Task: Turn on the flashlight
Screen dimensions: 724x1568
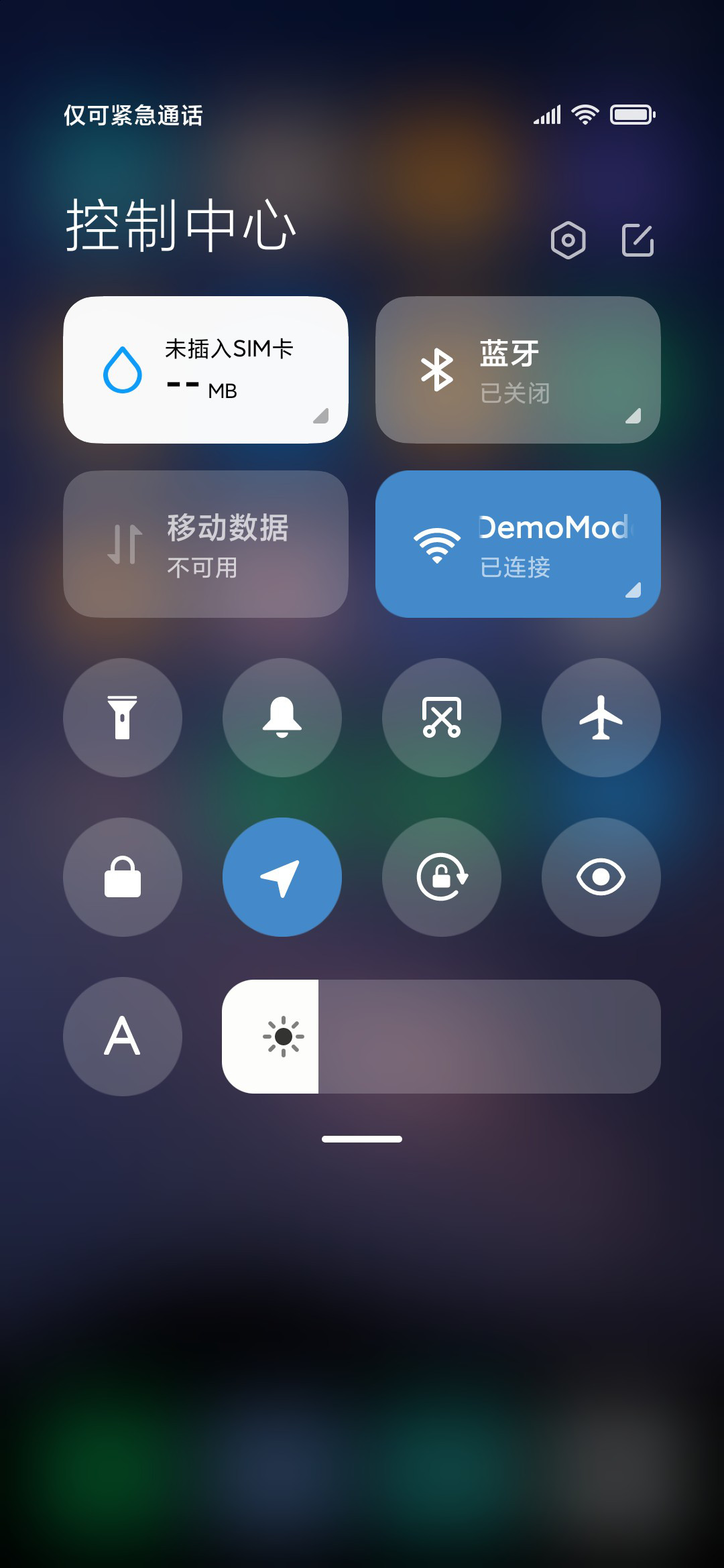Action: point(123,718)
